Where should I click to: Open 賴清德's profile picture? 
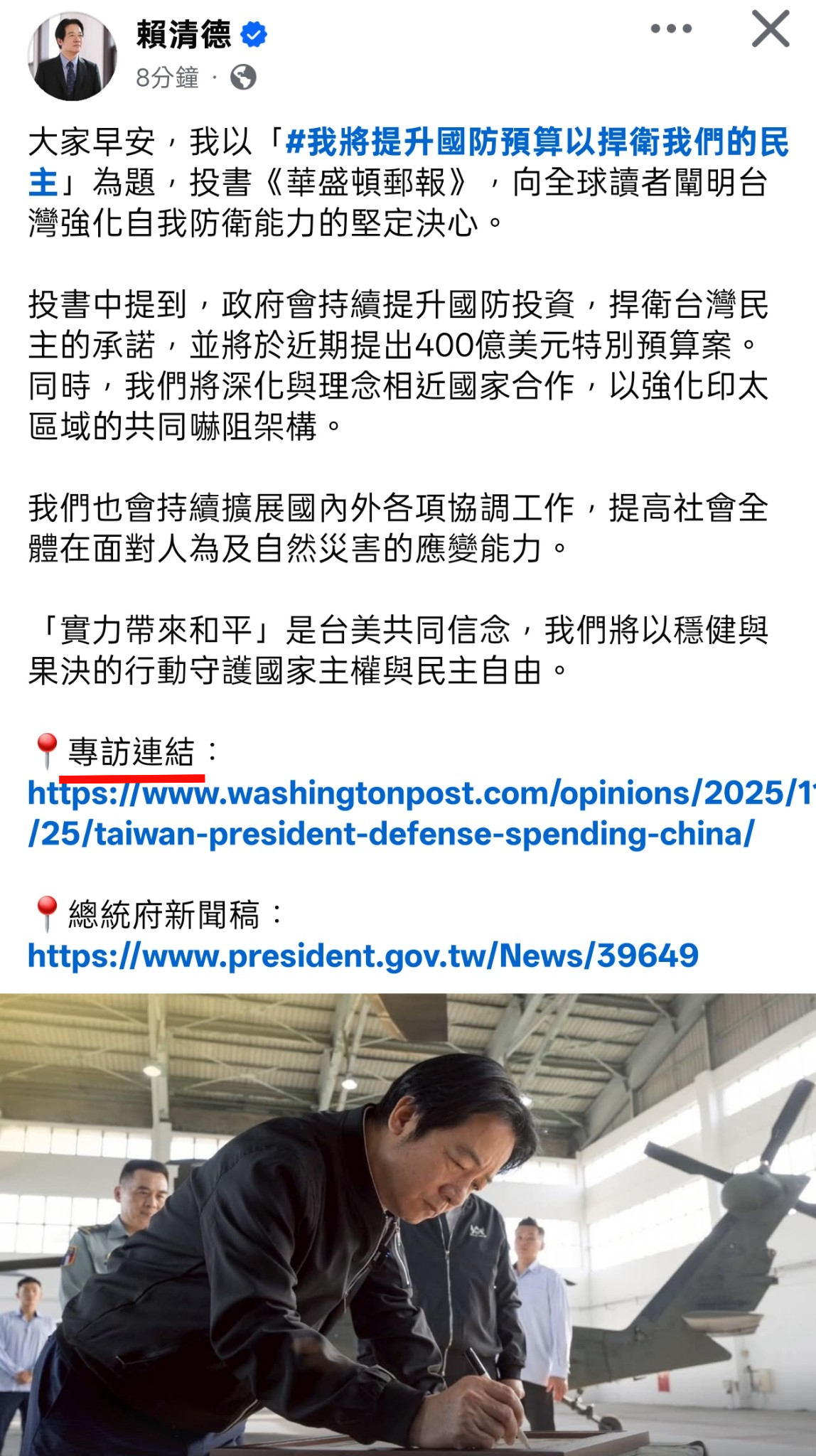(x=72, y=55)
